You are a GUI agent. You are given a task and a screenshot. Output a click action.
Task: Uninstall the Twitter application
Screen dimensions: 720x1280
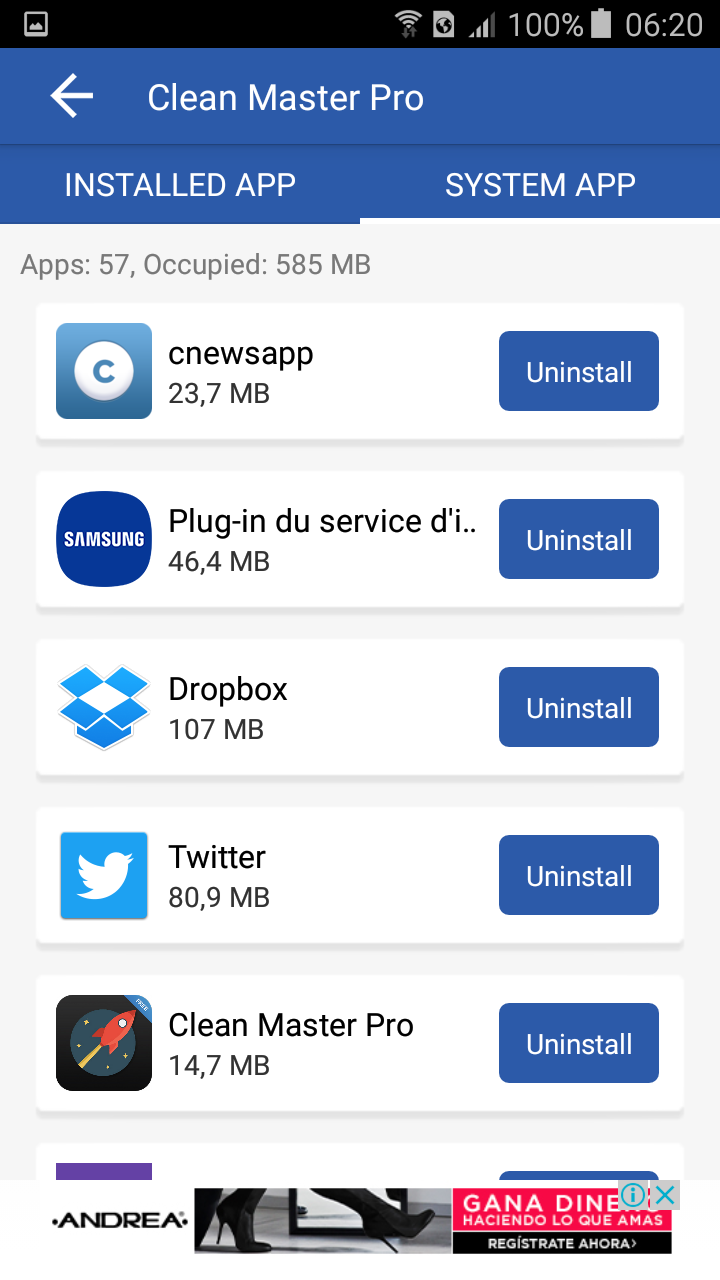click(x=578, y=875)
